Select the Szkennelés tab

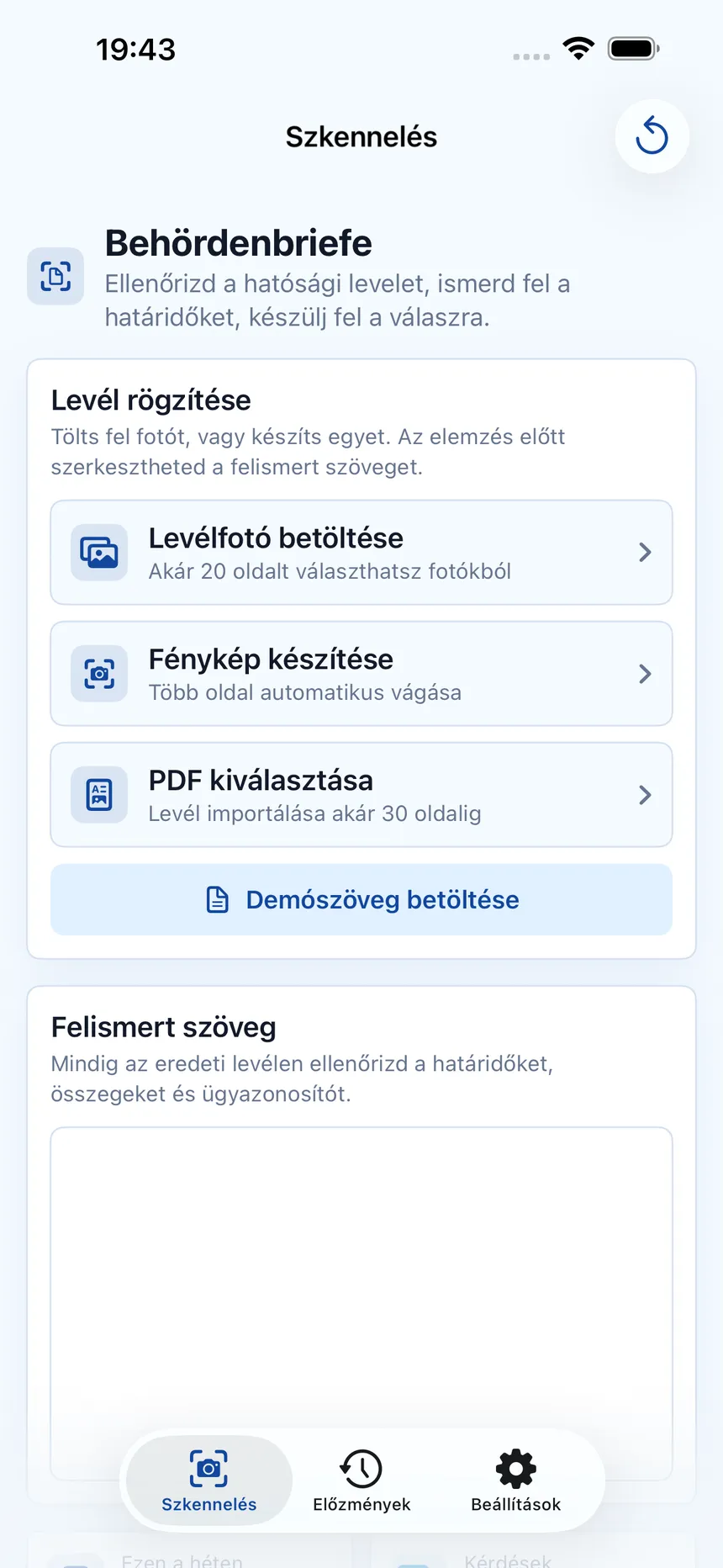(208, 1481)
